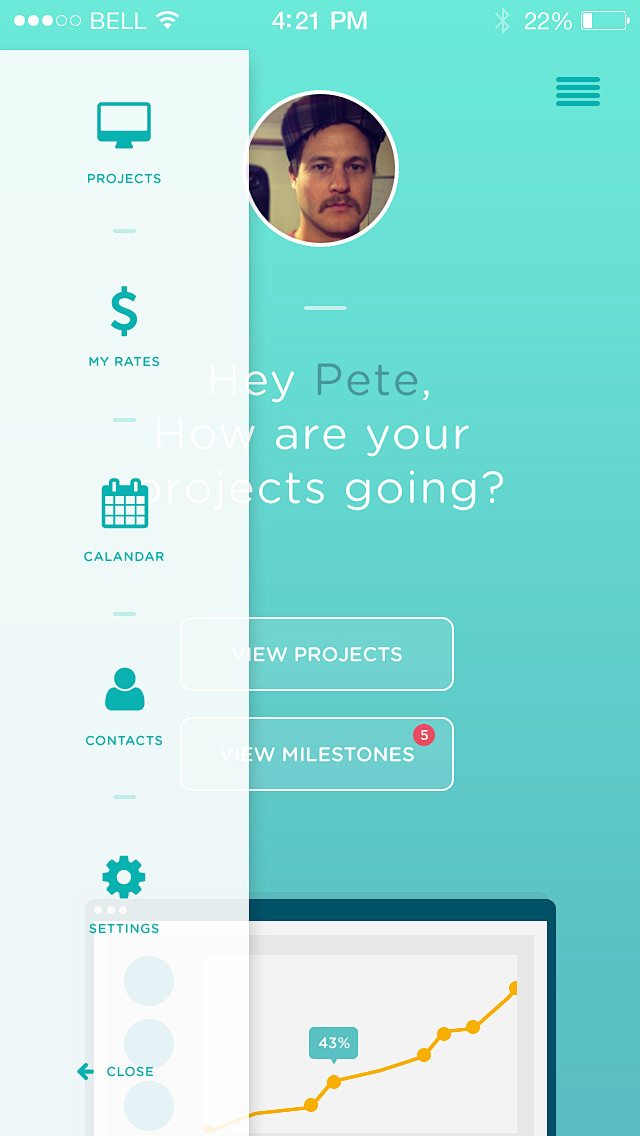Select Contacts in the side menu
The width and height of the screenshot is (640, 1136).
point(124,706)
